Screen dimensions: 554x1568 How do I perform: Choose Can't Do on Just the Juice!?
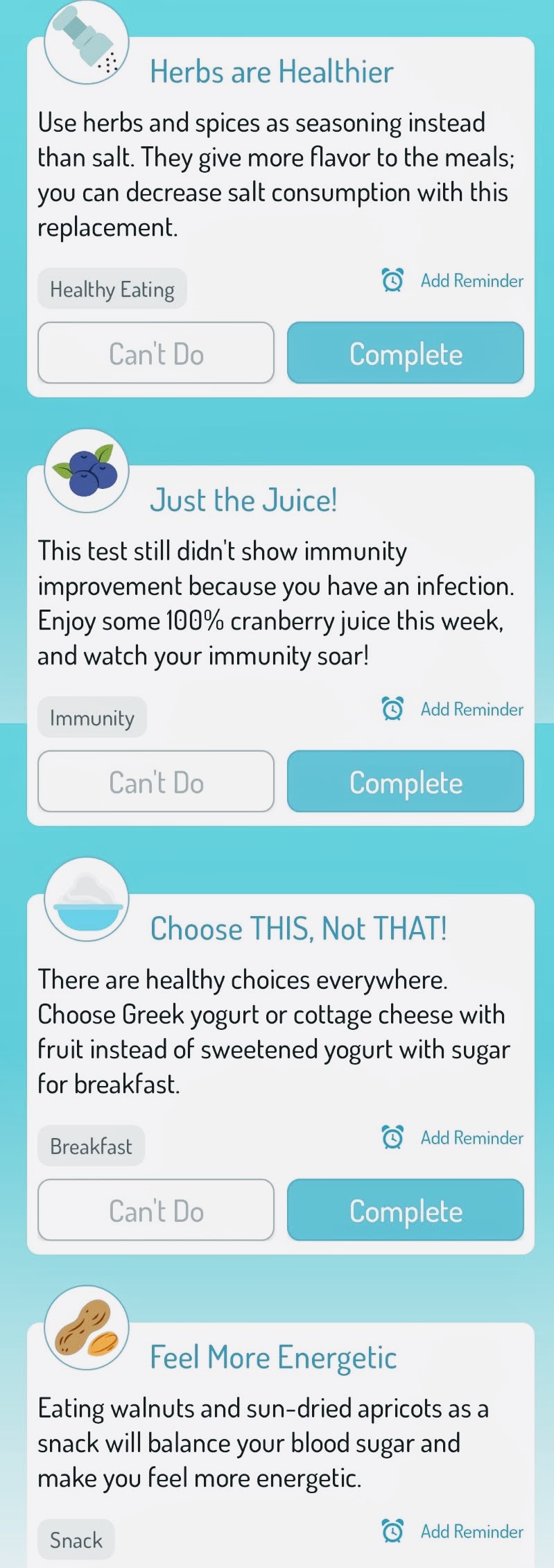pos(156,782)
